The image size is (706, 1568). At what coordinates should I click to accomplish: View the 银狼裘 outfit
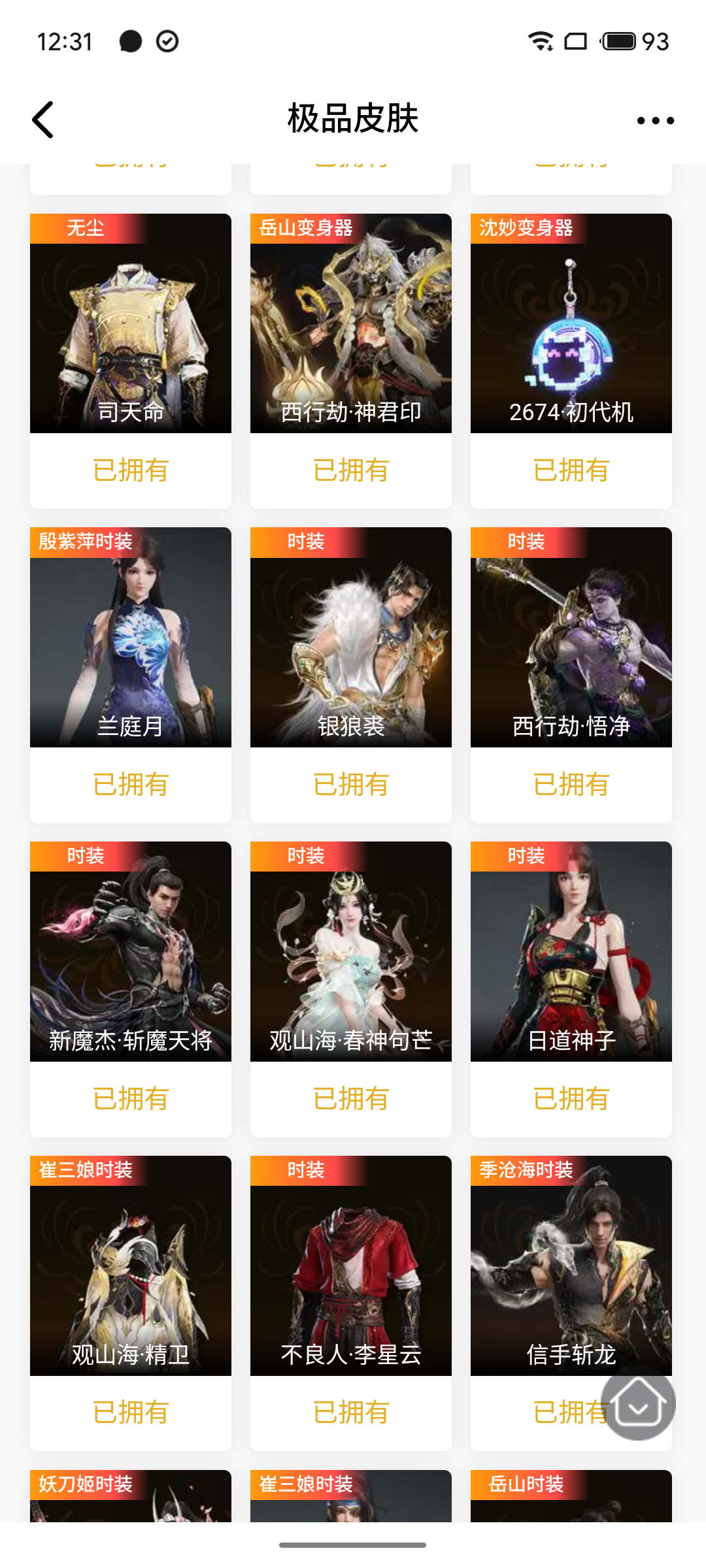pyautogui.click(x=351, y=638)
